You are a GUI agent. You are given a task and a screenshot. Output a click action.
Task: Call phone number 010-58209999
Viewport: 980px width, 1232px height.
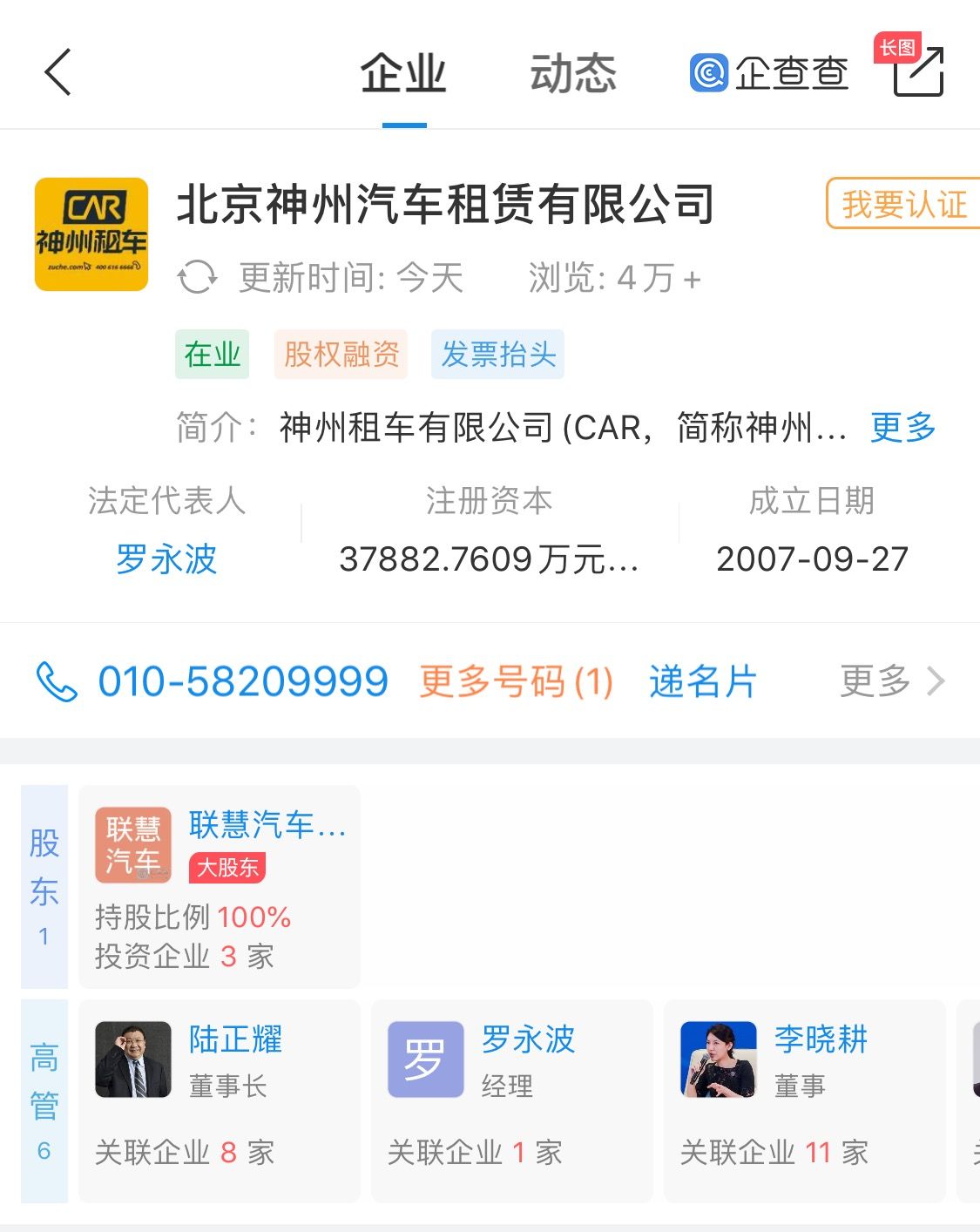(242, 681)
